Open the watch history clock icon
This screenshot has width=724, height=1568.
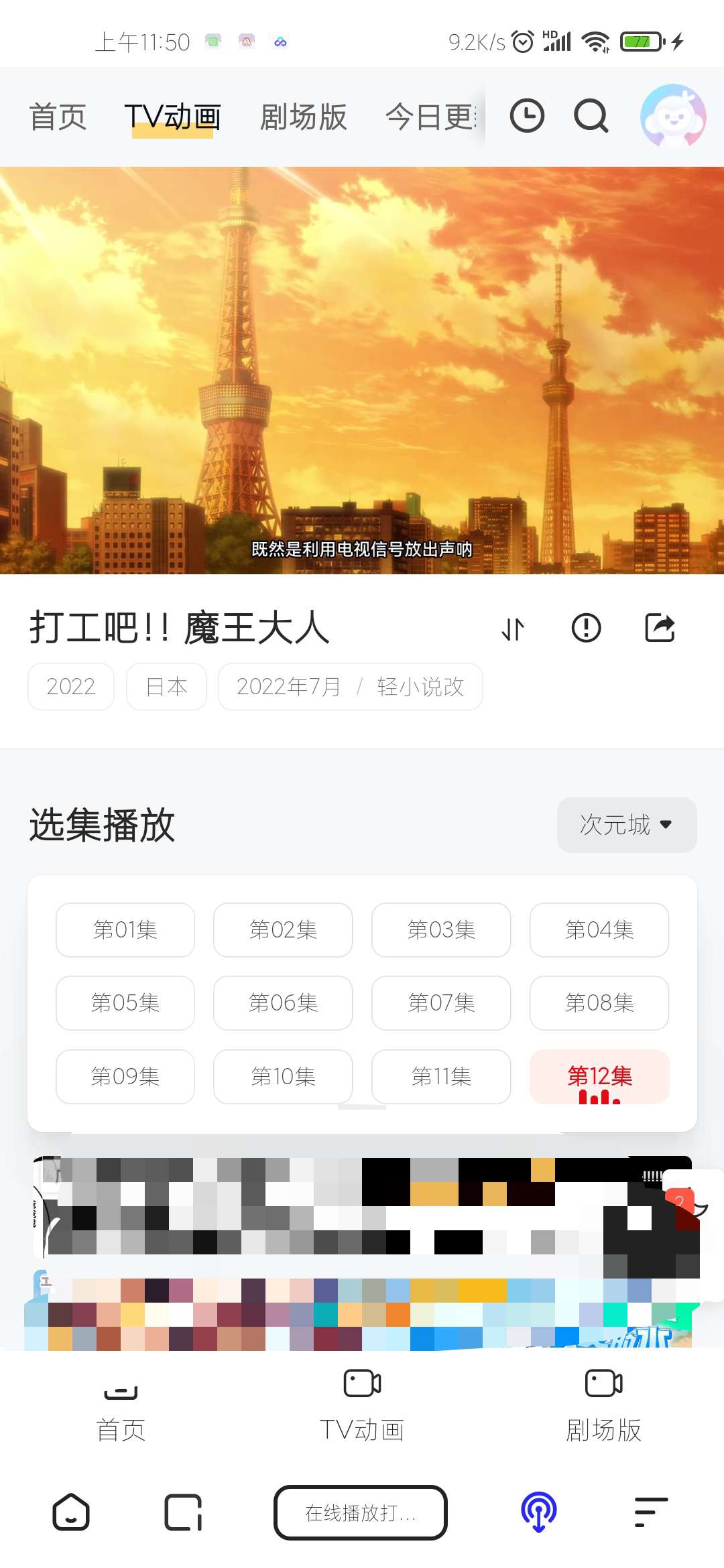527,116
